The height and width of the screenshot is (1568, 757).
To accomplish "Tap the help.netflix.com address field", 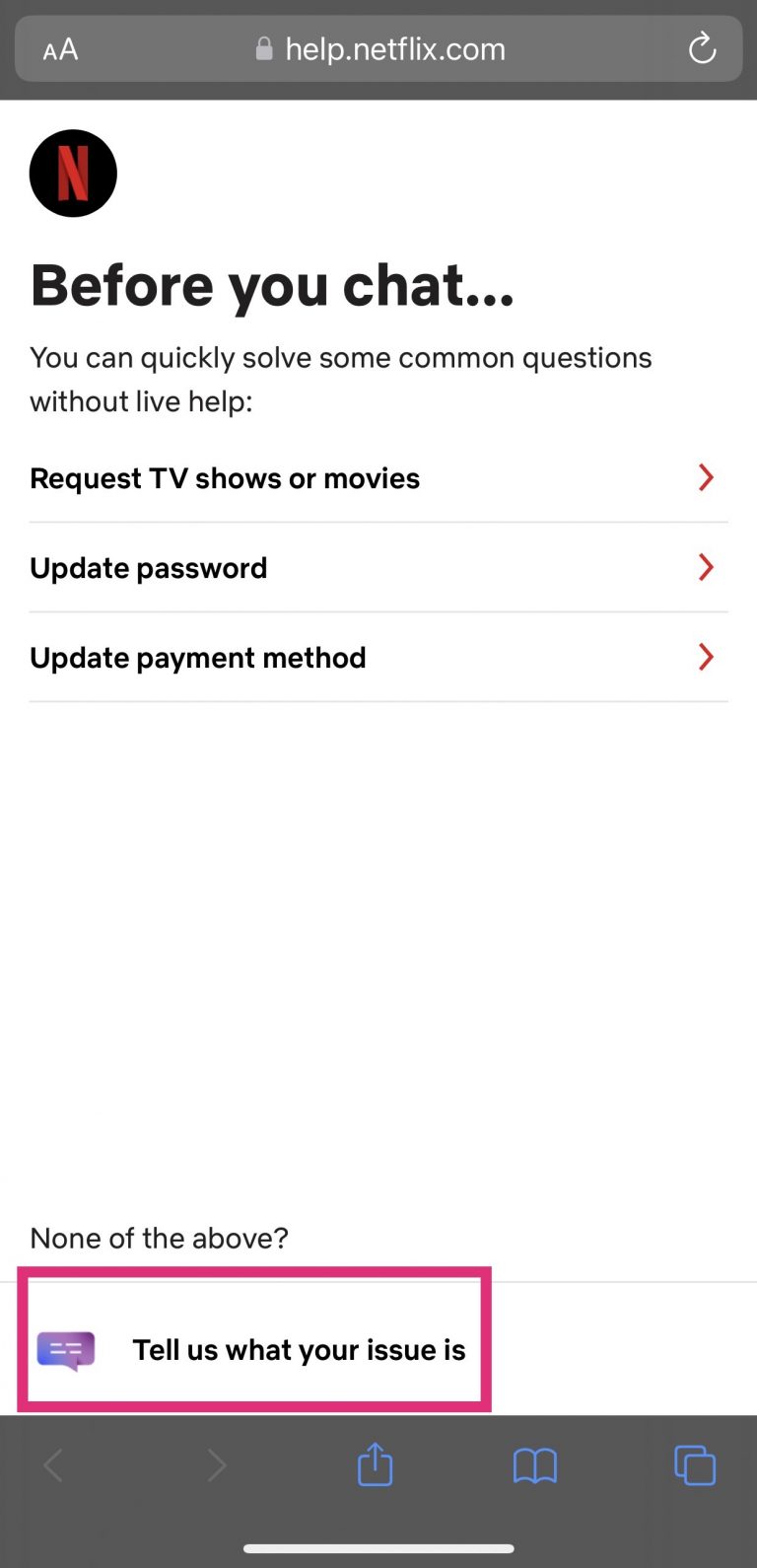I will pos(379,48).
